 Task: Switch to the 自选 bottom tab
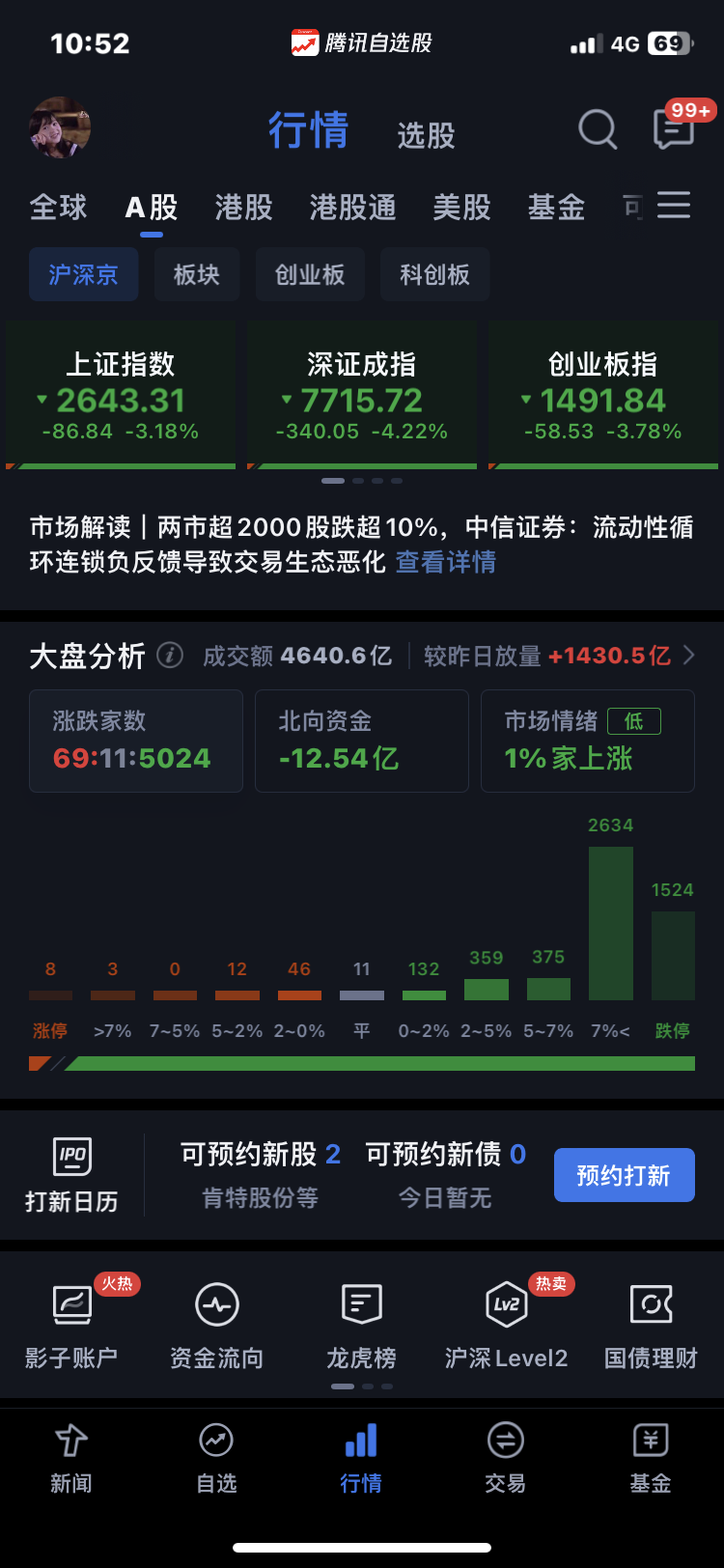point(216,1458)
